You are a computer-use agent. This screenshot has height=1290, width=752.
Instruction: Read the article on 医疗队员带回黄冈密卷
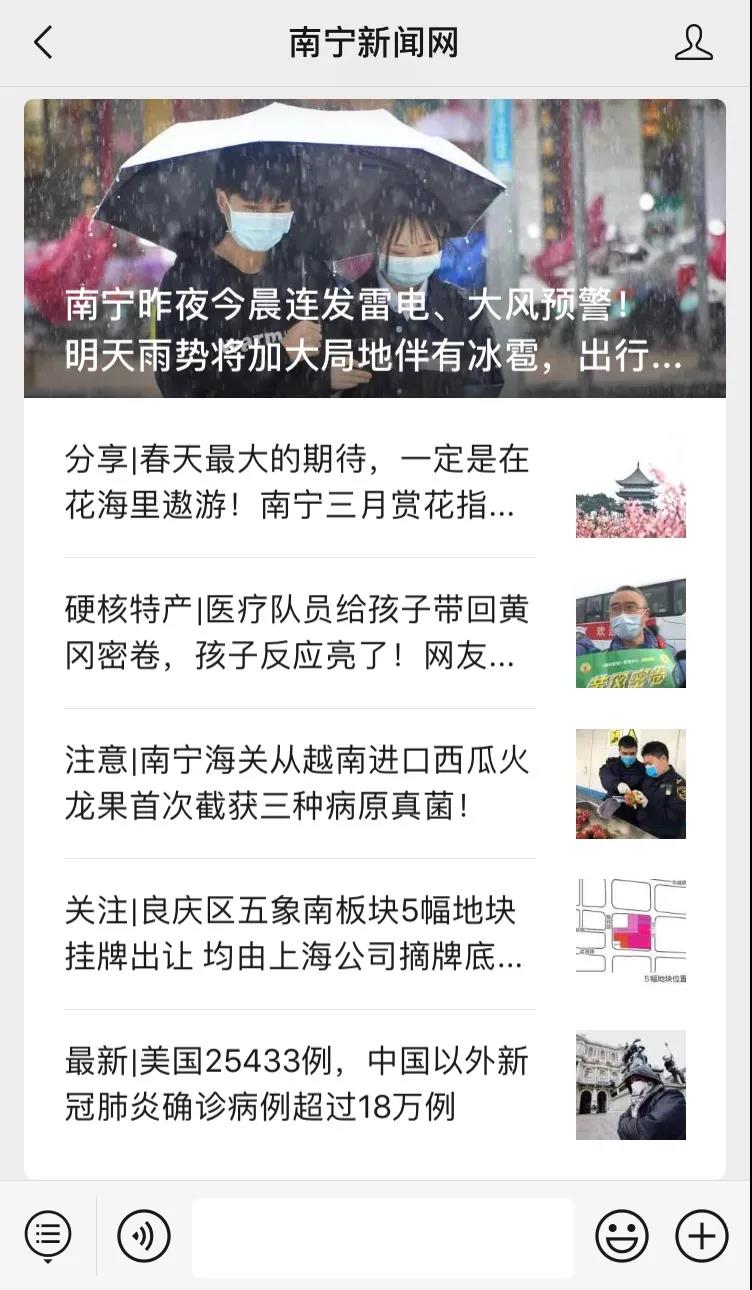pyautogui.click(x=300, y=632)
